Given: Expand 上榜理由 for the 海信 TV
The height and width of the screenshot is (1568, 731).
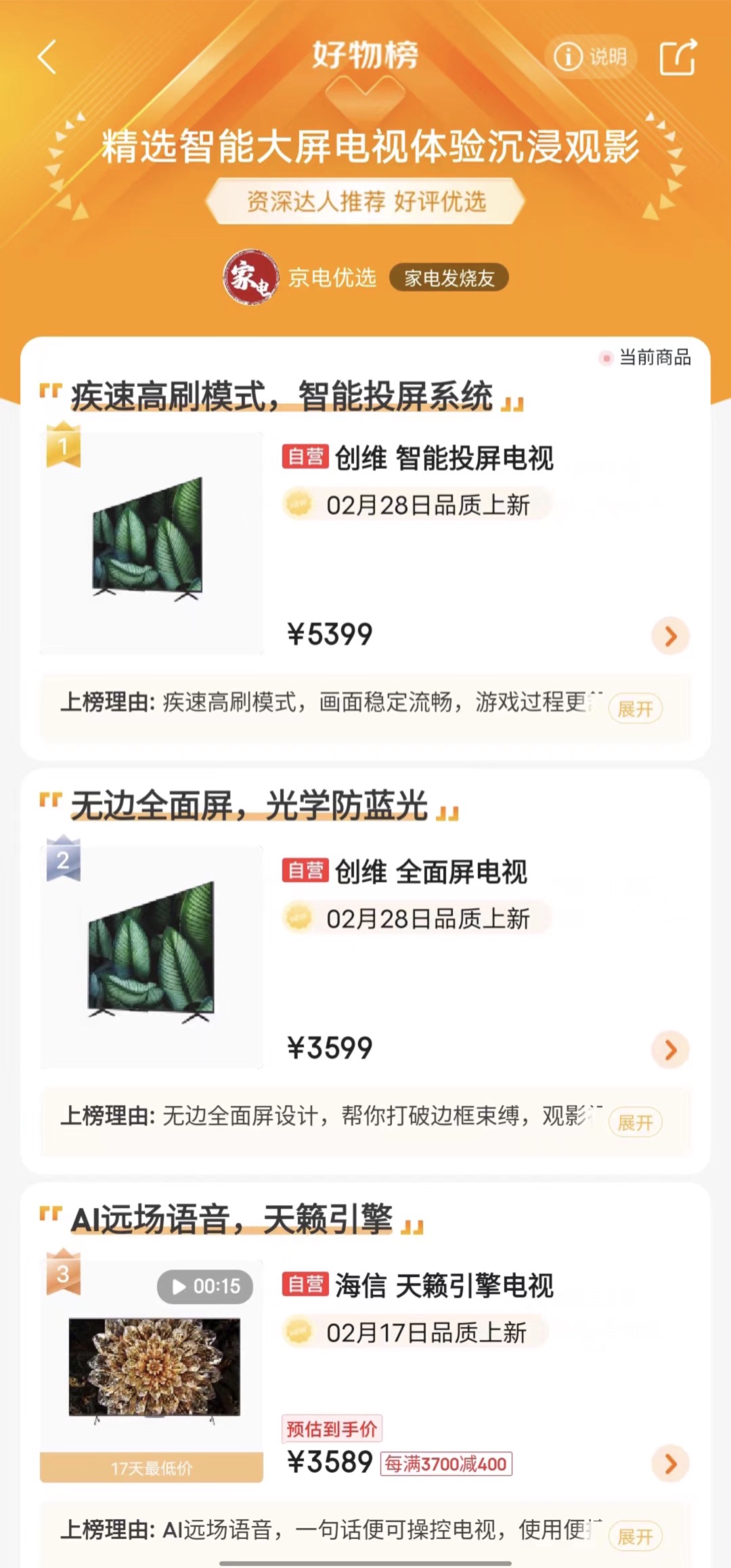Looking at the screenshot, I should (x=634, y=1536).
